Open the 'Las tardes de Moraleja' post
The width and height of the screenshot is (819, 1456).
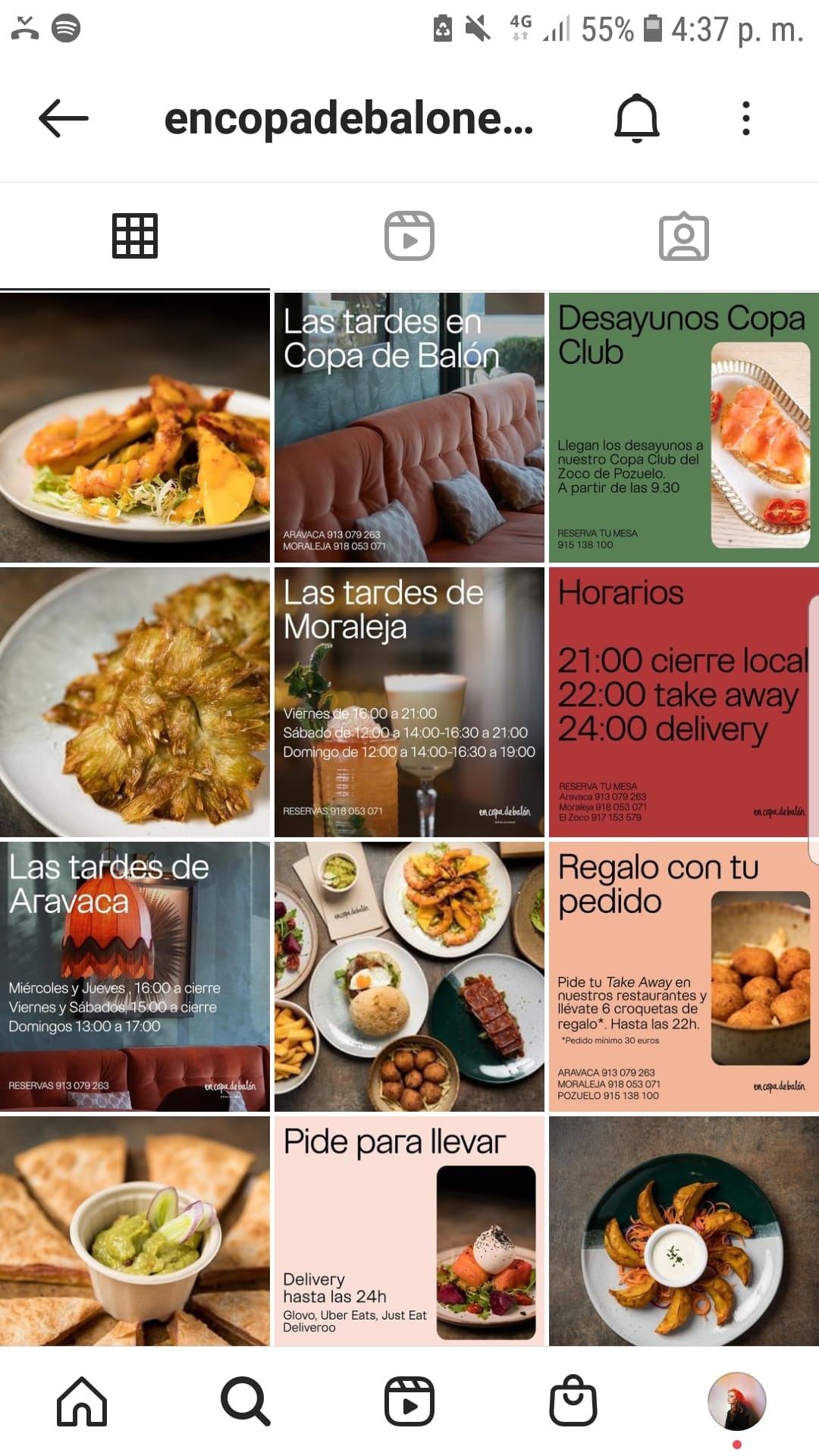click(409, 702)
